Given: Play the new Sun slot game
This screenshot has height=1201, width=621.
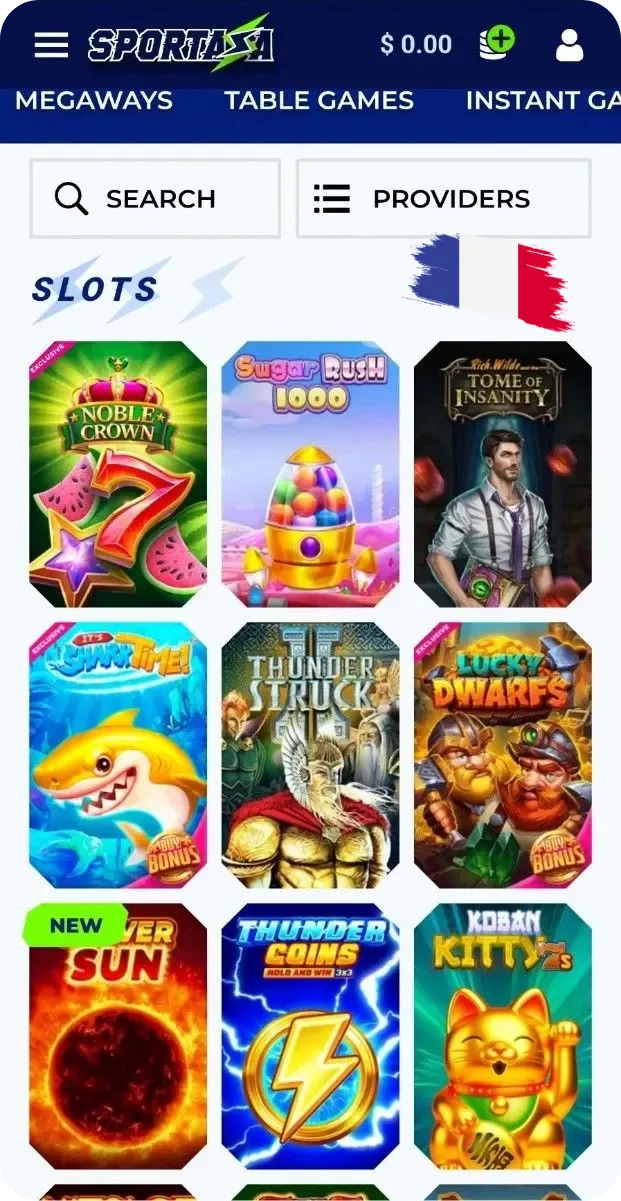Looking at the screenshot, I should (x=118, y=1035).
